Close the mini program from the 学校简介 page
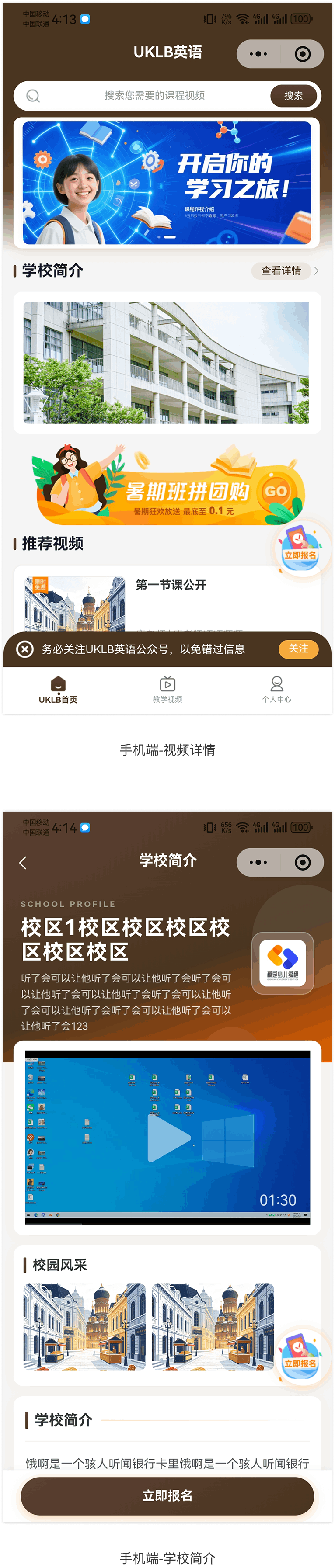Viewport: 335px width, 1568px height. [302, 862]
